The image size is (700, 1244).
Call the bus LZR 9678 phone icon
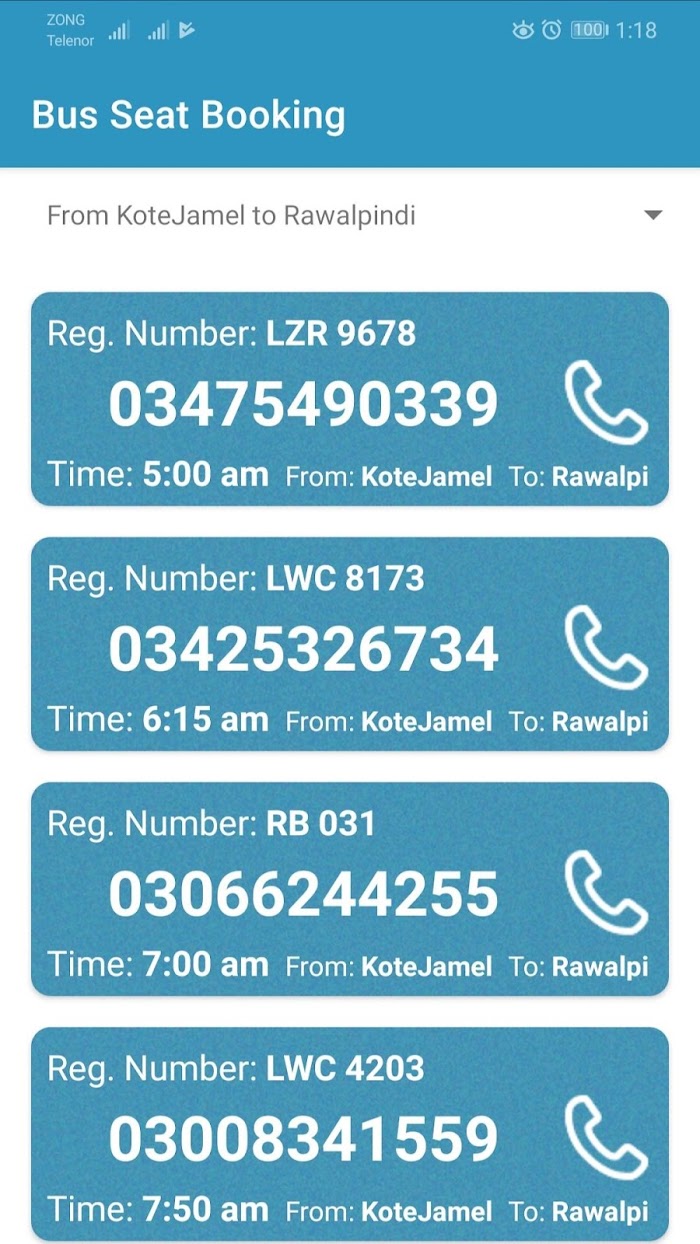tap(607, 404)
